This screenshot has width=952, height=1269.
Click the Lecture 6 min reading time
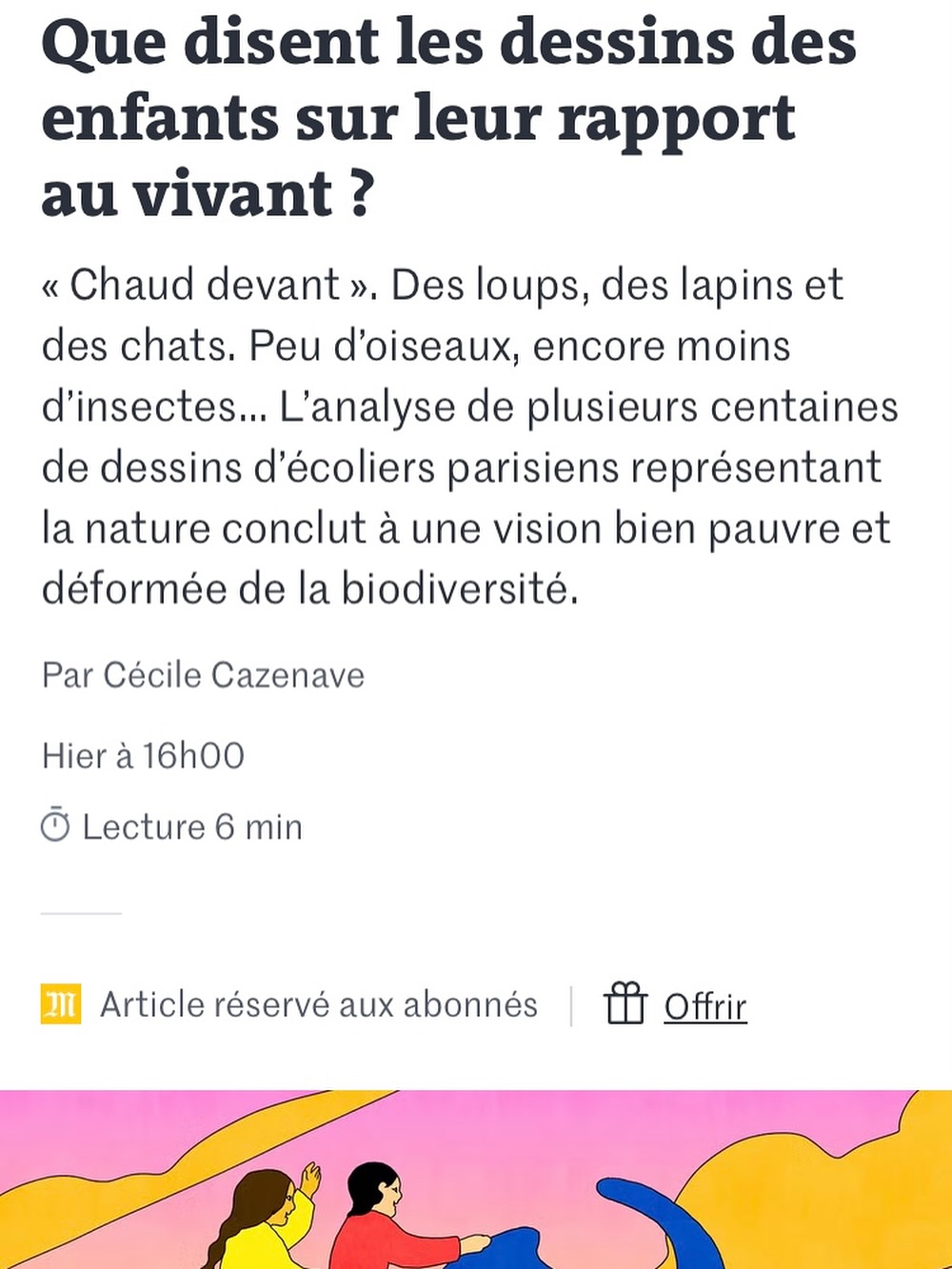click(x=192, y=826)
